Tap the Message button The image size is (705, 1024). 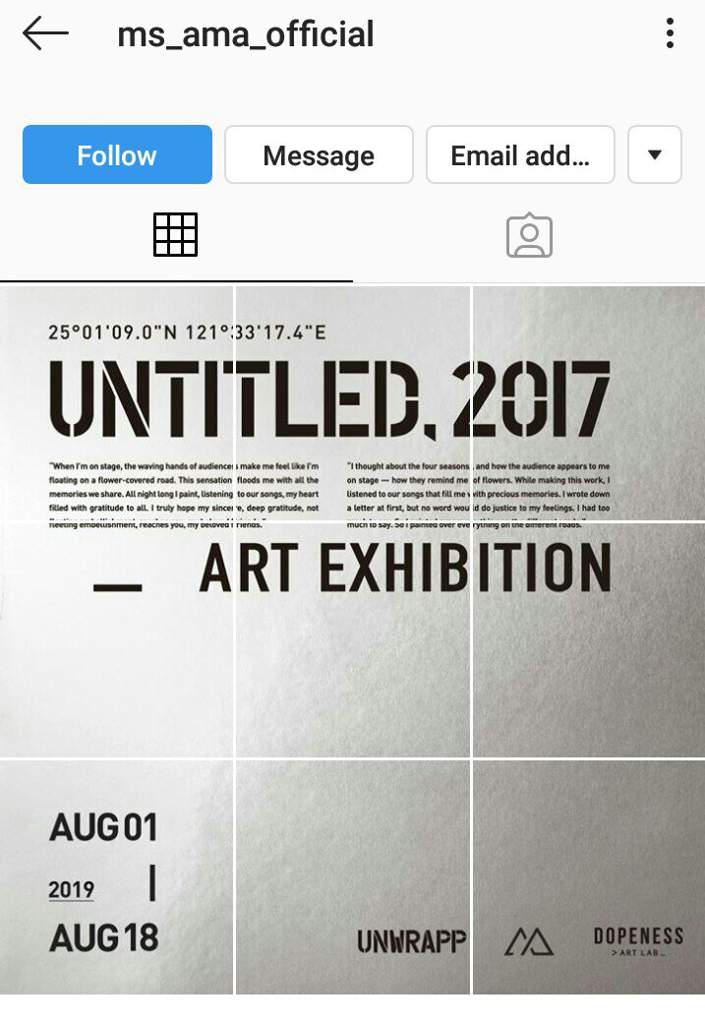pyautogui.click(x=318, y=155)
